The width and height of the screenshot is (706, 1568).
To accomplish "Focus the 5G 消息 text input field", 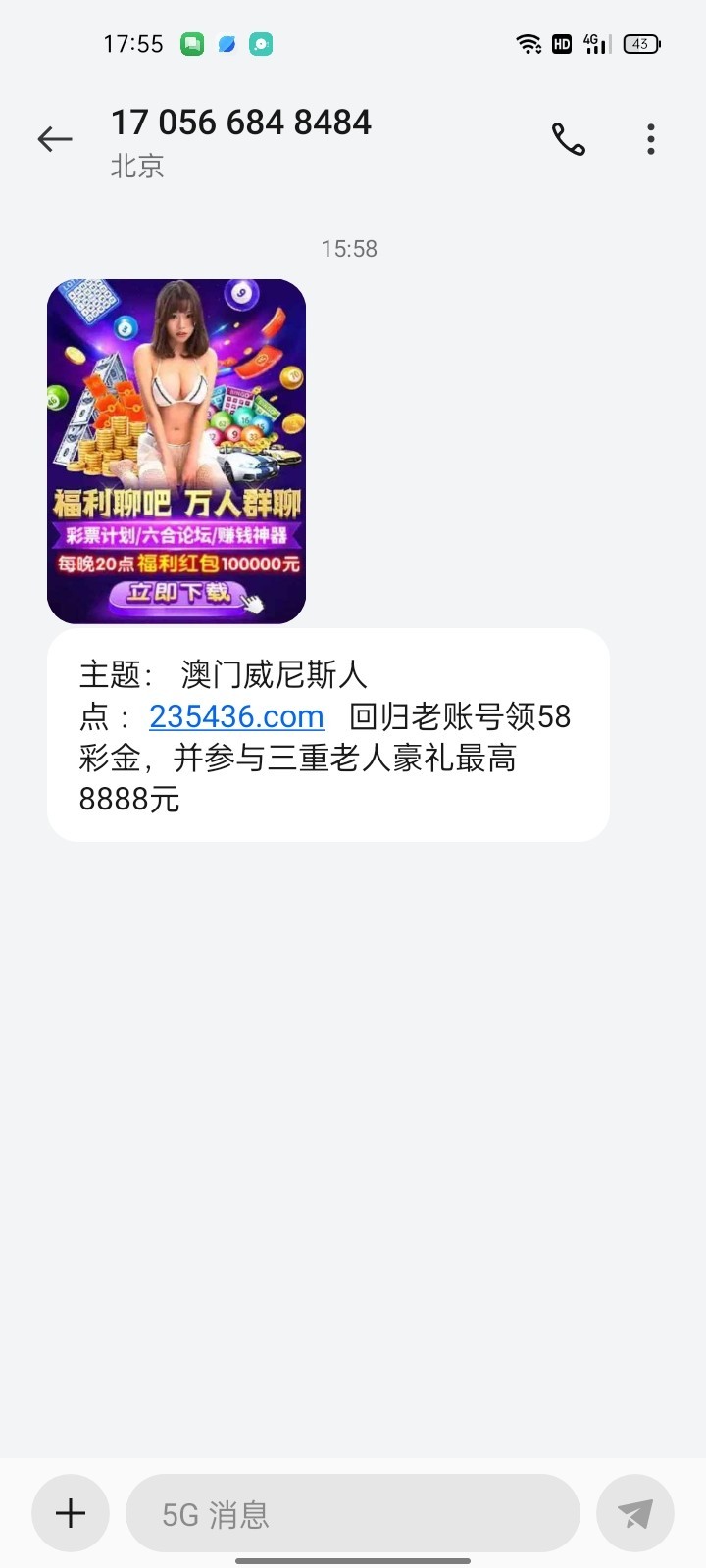I will [353, 1513].
